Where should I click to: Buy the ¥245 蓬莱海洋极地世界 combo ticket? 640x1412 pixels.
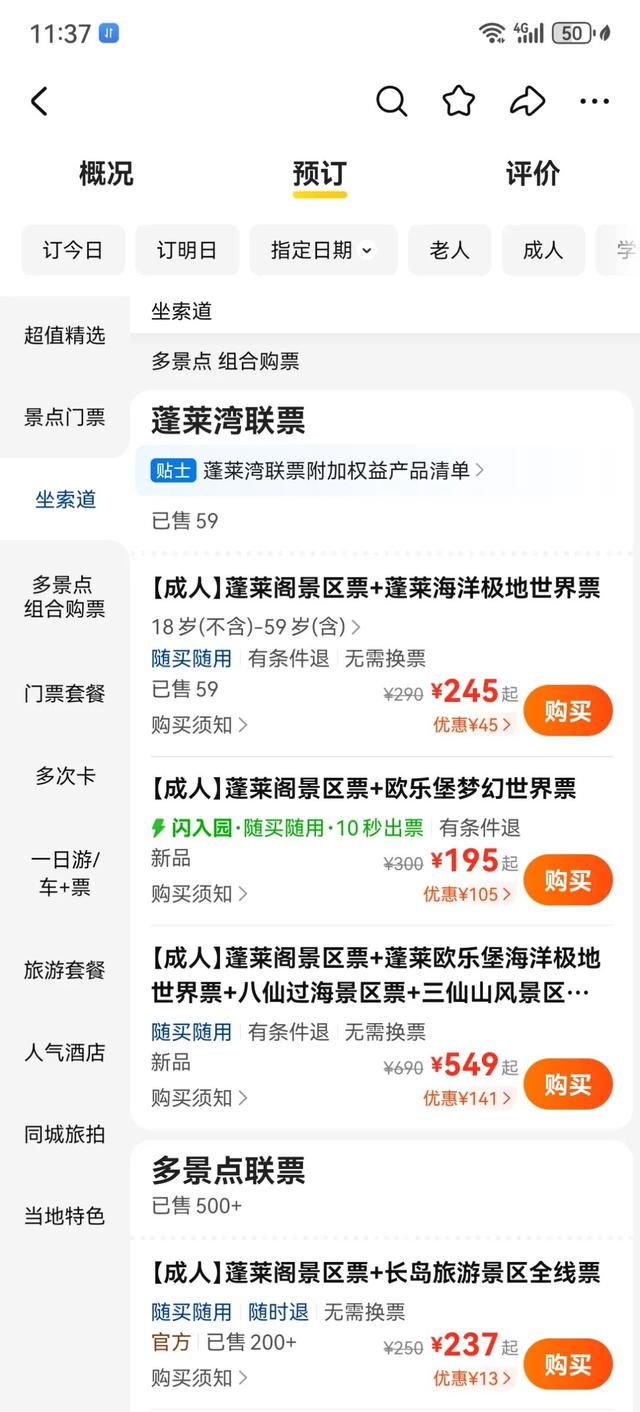pos(567,711)
